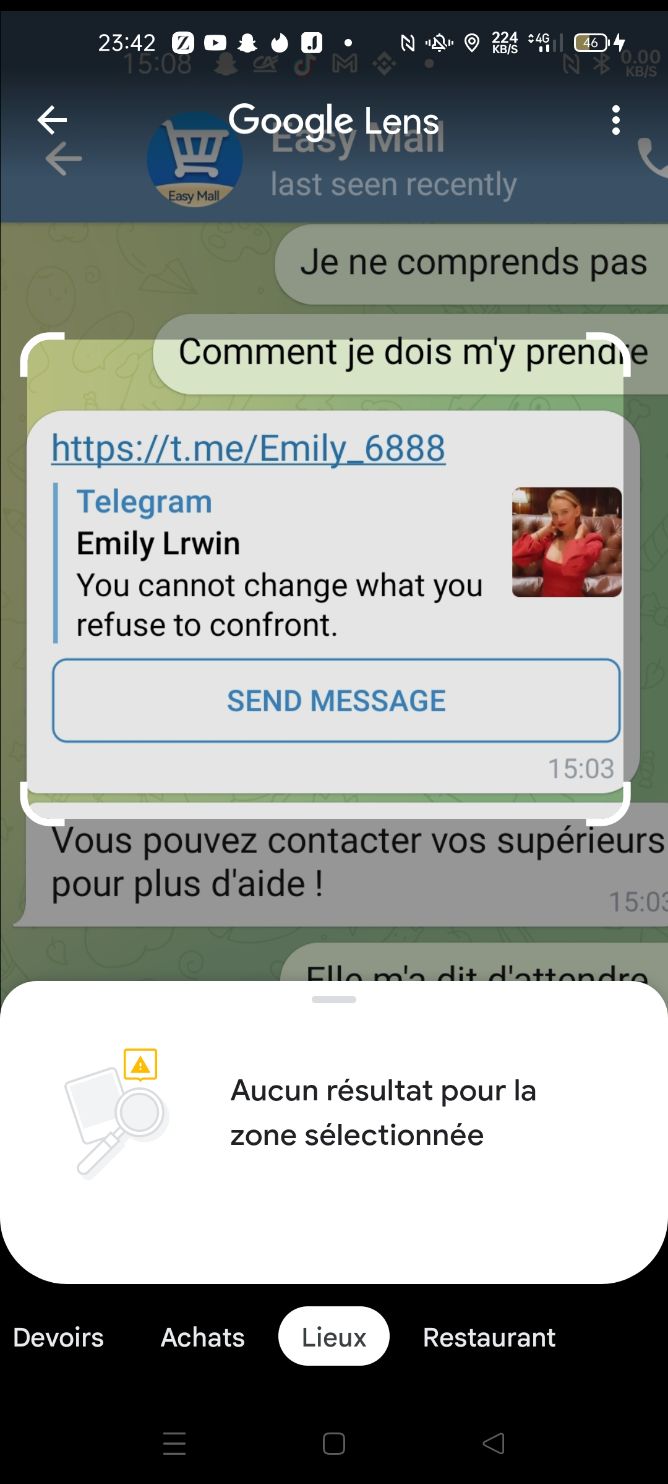Viewport: 668px width, 1484px height.
Task: Switch to the Devoirs mode
Action: [x=58, y=1337]
